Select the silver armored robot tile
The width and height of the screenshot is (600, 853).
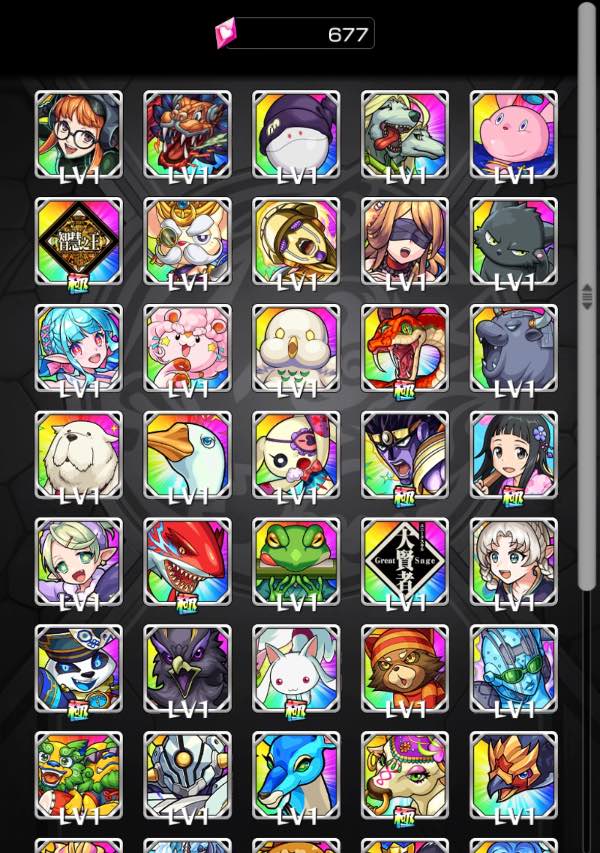pos(187,776)
